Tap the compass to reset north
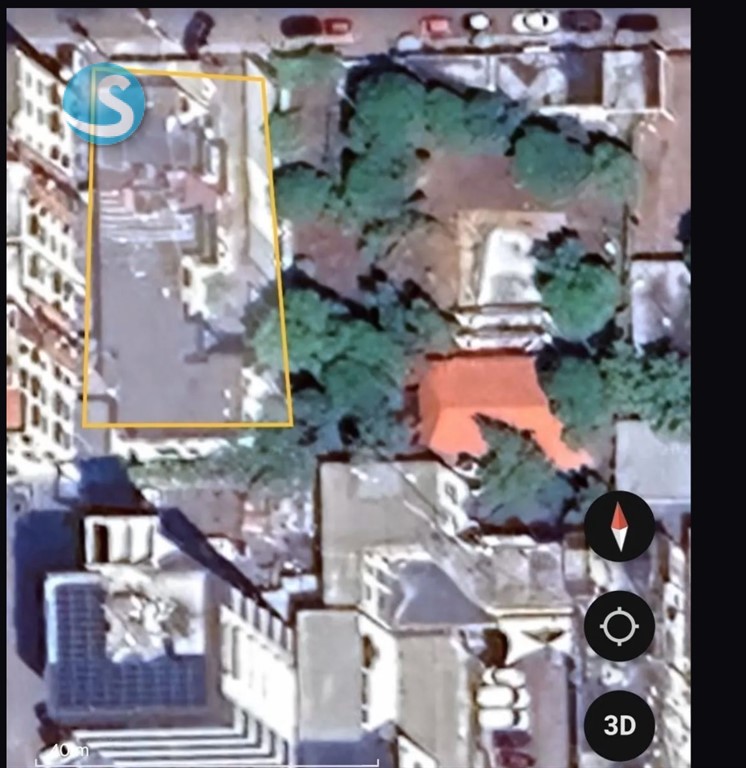Image resolution: width=746 pixels, height=768 pixels. 619,527
